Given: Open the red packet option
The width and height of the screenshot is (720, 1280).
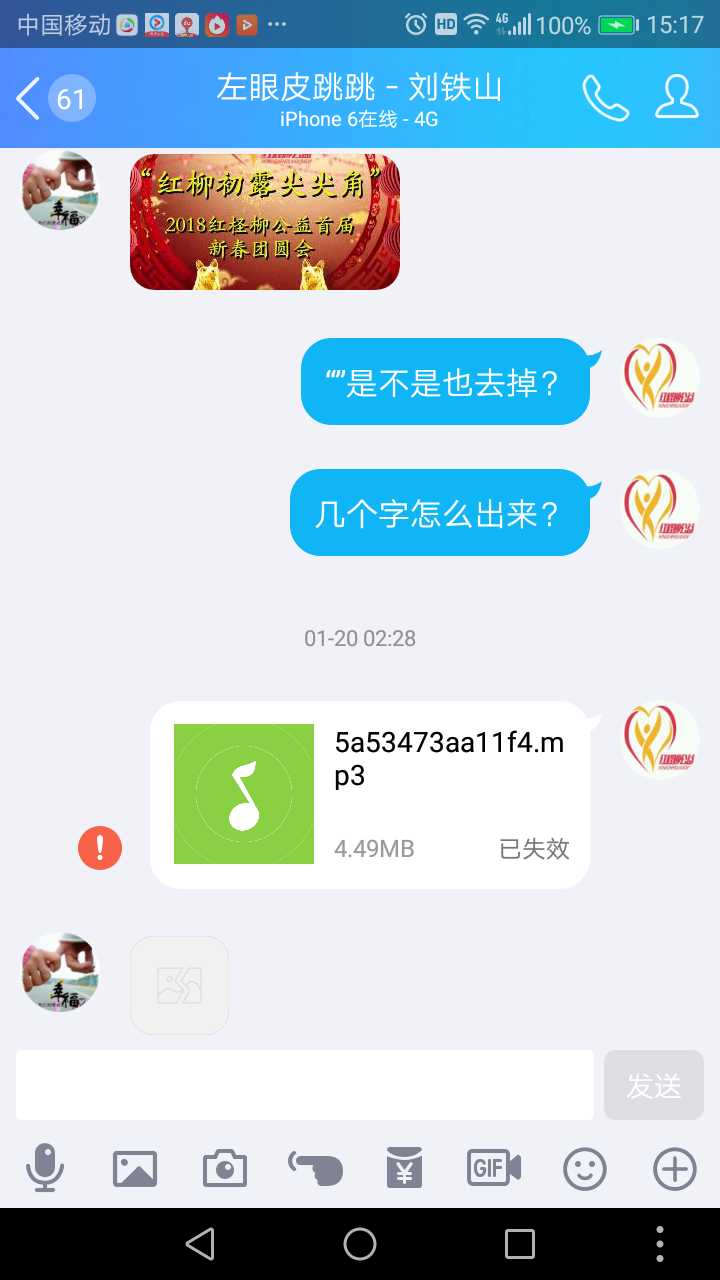Looking at the screenshot, I should tap(405, 1167).
